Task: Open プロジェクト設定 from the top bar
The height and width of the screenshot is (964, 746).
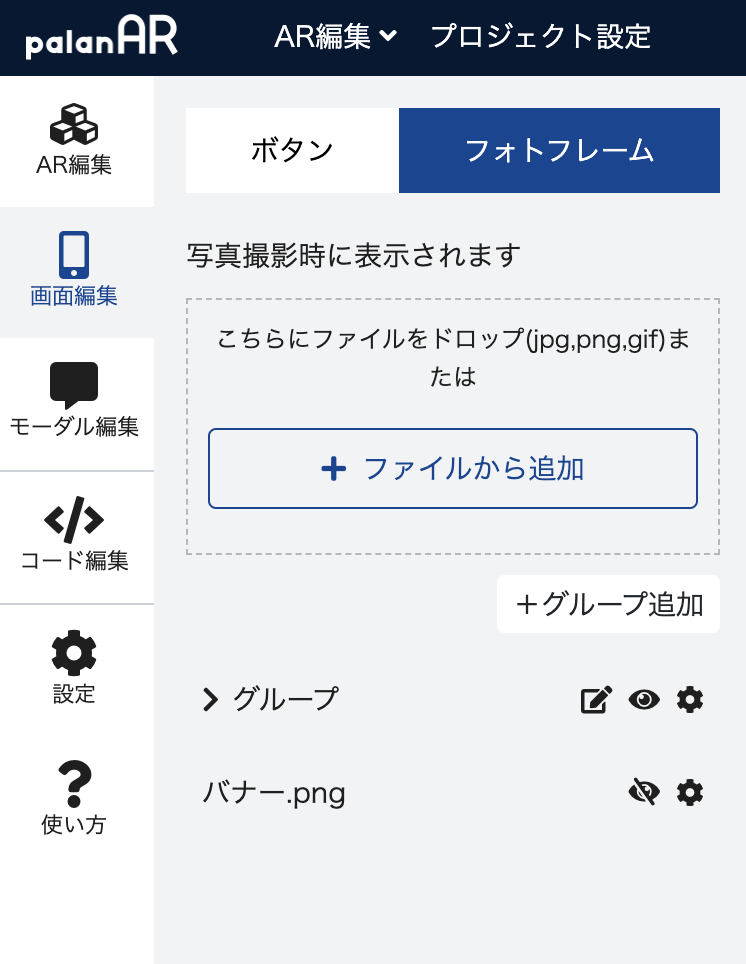Action: [x=541, y=36]
